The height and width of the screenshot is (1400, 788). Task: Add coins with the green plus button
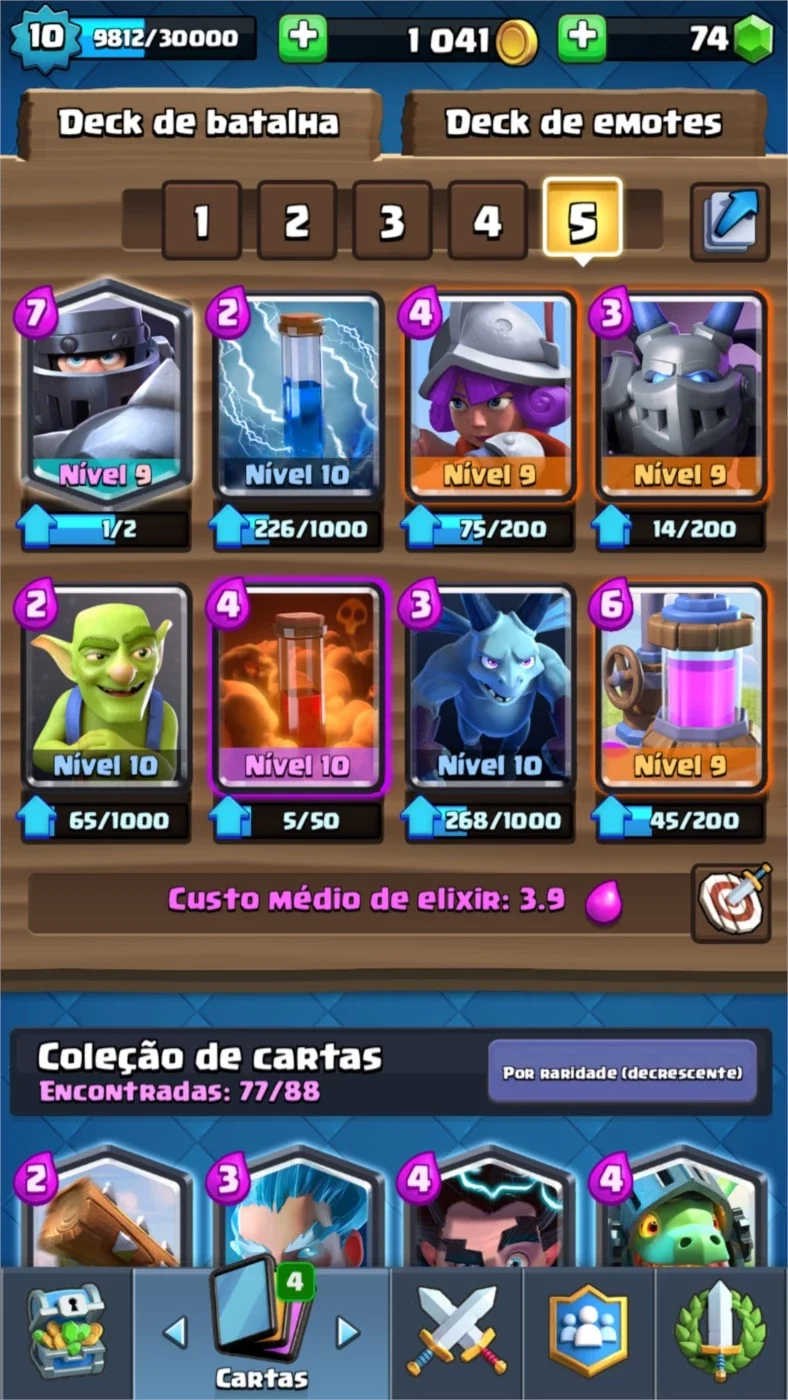tap(302, 39)
